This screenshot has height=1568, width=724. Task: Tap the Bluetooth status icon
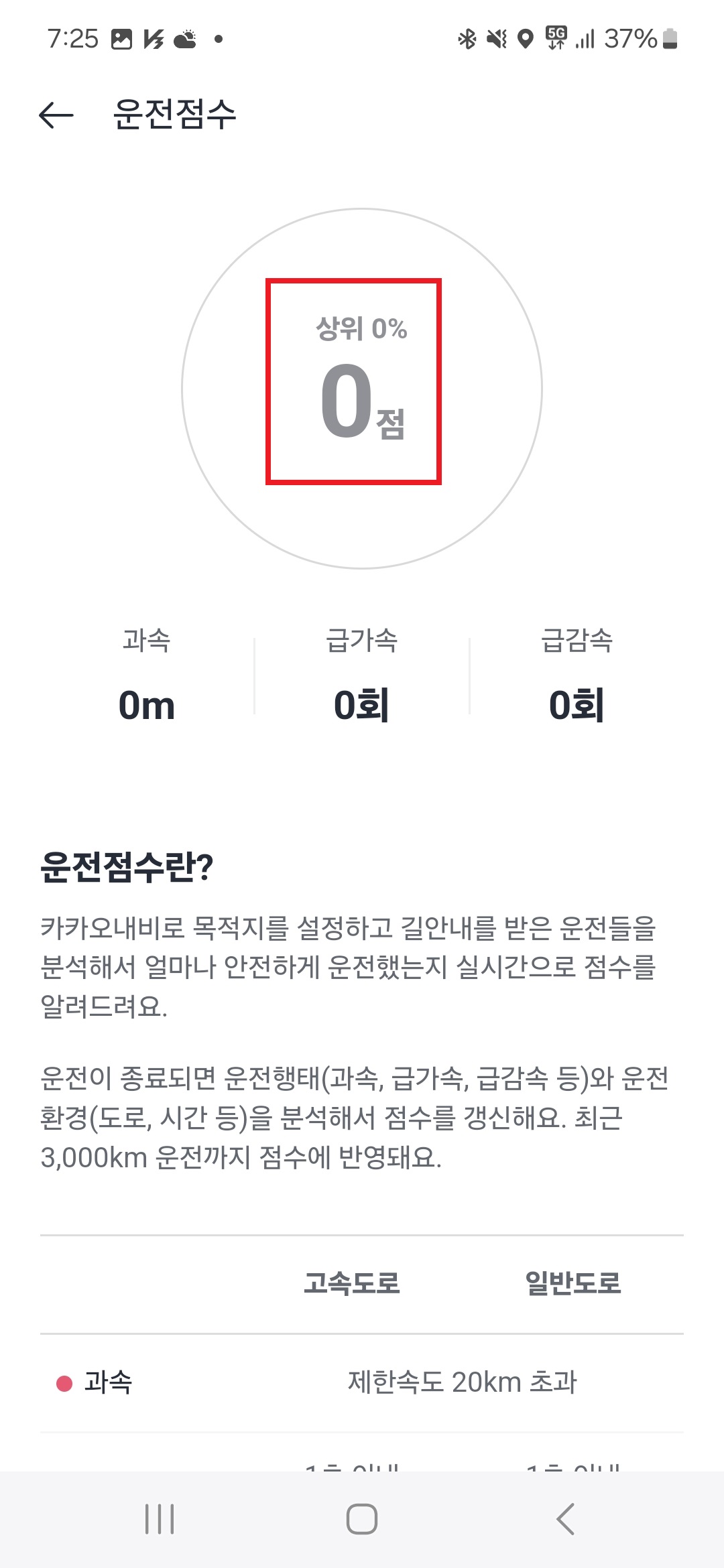point(467,40)
